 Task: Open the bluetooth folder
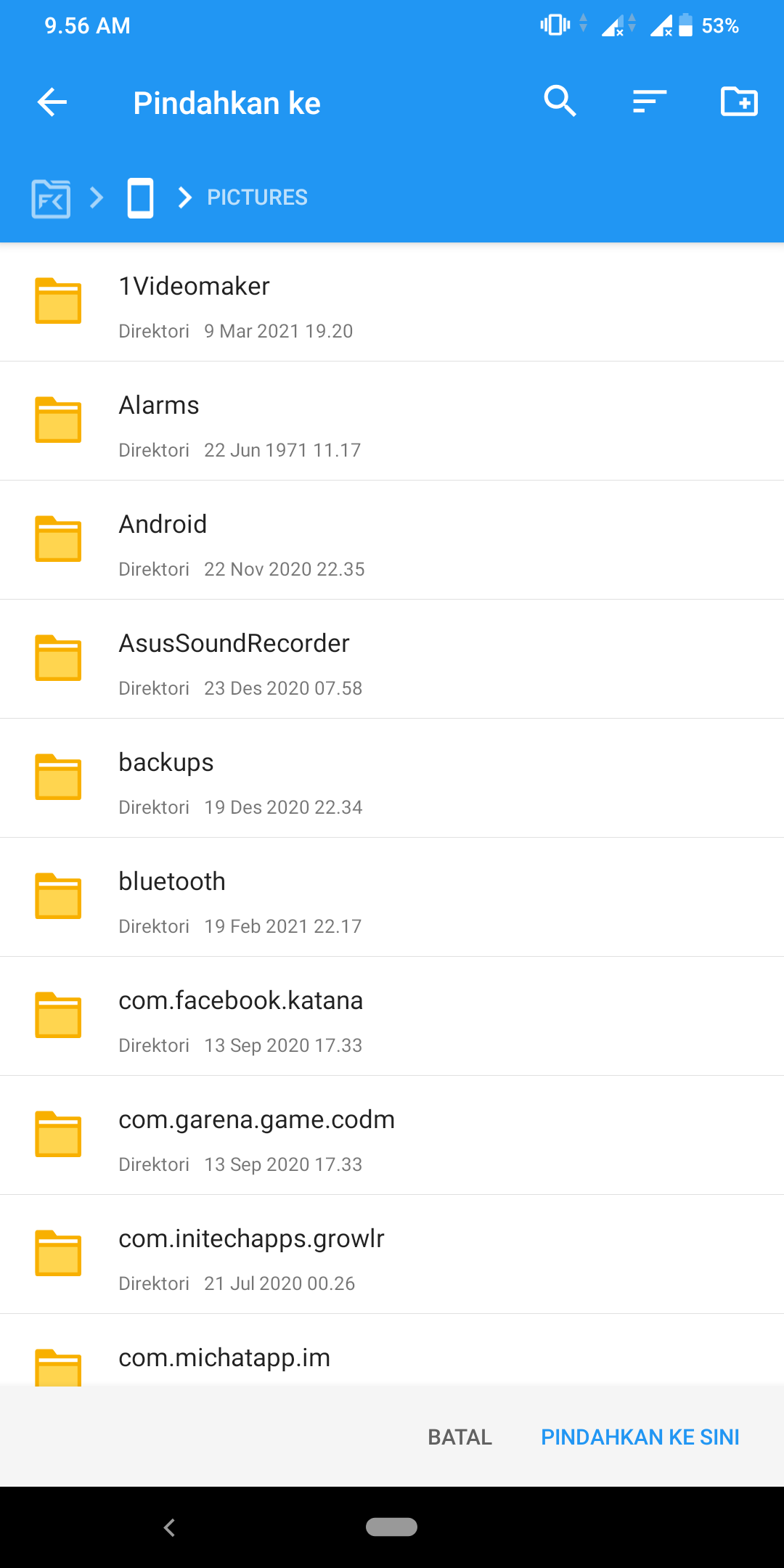pyautogui.click(x=392, y=897)
